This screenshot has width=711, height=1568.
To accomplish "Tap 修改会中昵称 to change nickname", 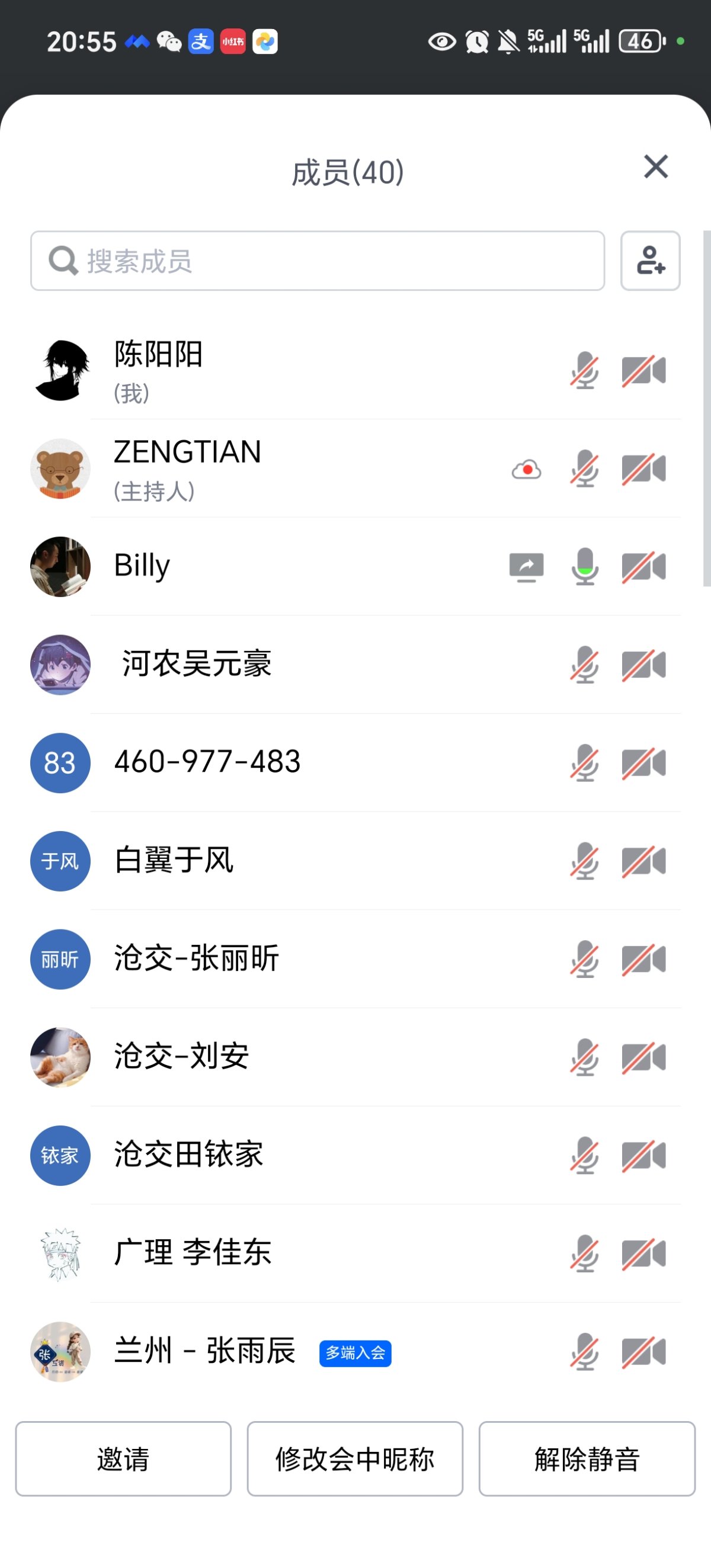I will point(355,1458).
